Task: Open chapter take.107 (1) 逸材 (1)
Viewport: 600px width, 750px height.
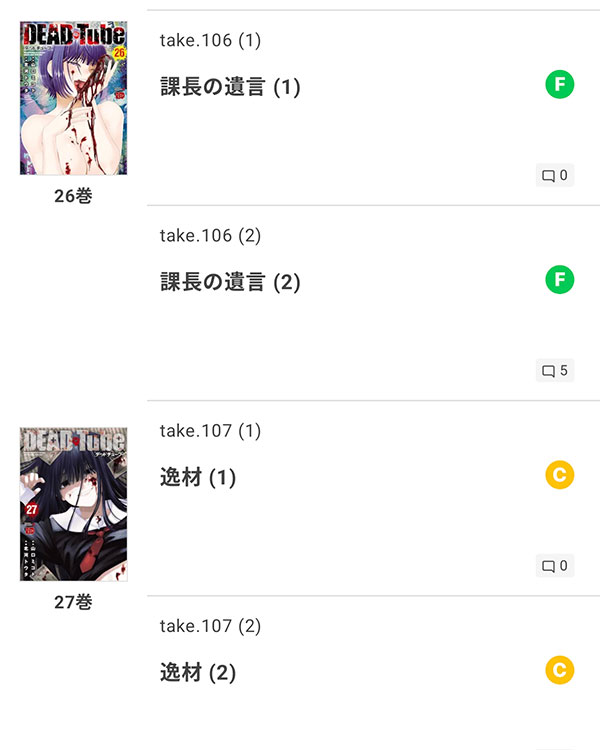Action: tap(198, 477)
